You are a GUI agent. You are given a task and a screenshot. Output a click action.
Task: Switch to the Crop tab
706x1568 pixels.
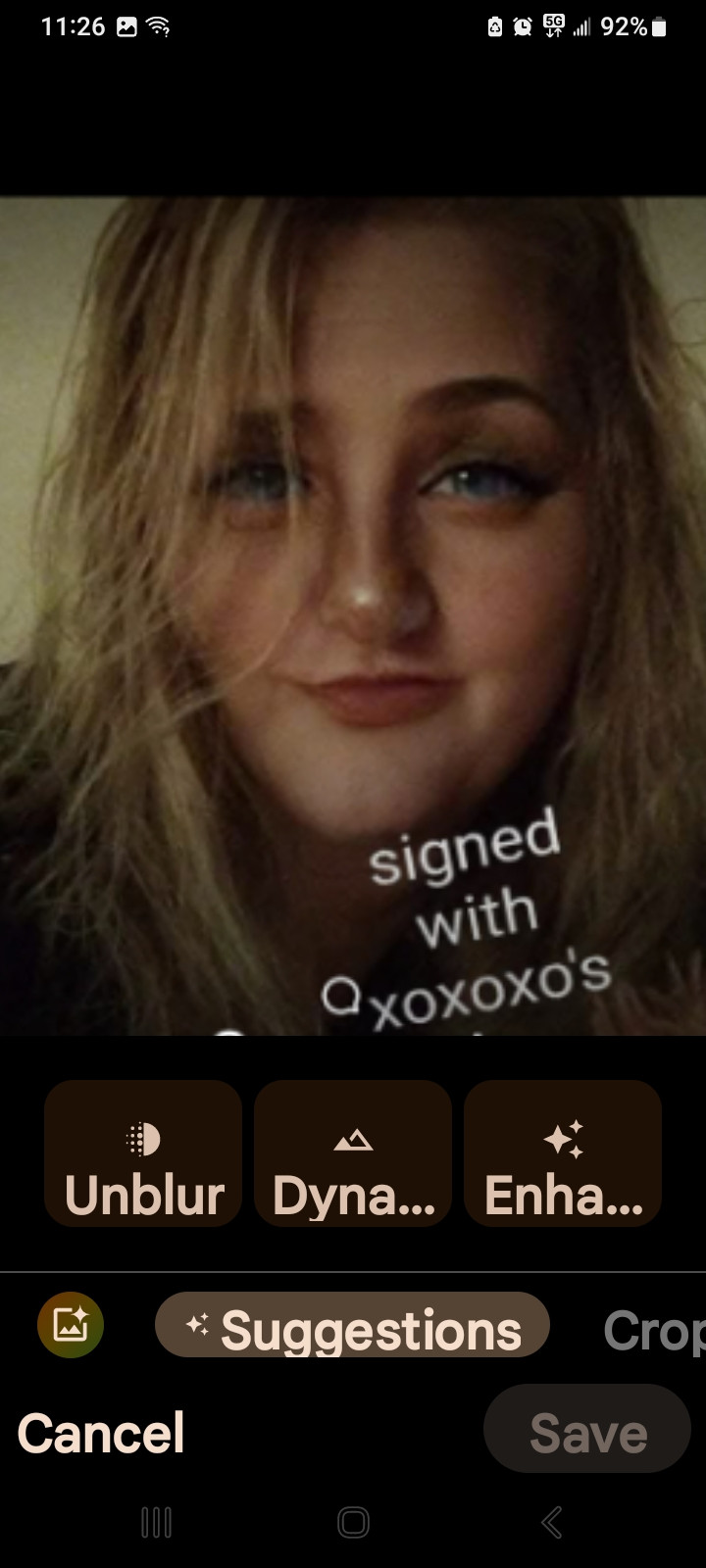(652, 1330)
